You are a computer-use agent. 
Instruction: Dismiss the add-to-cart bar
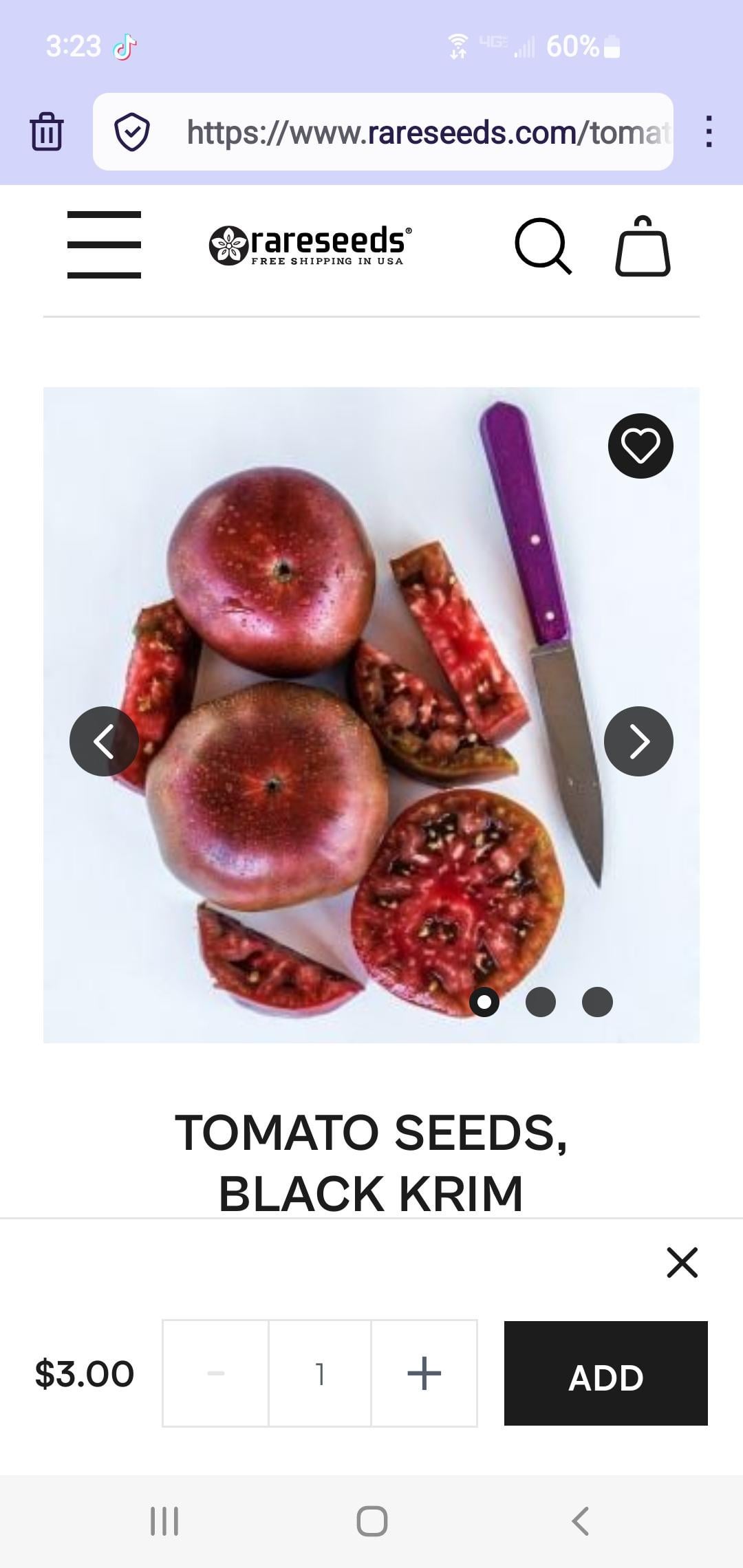point(682,1263)
